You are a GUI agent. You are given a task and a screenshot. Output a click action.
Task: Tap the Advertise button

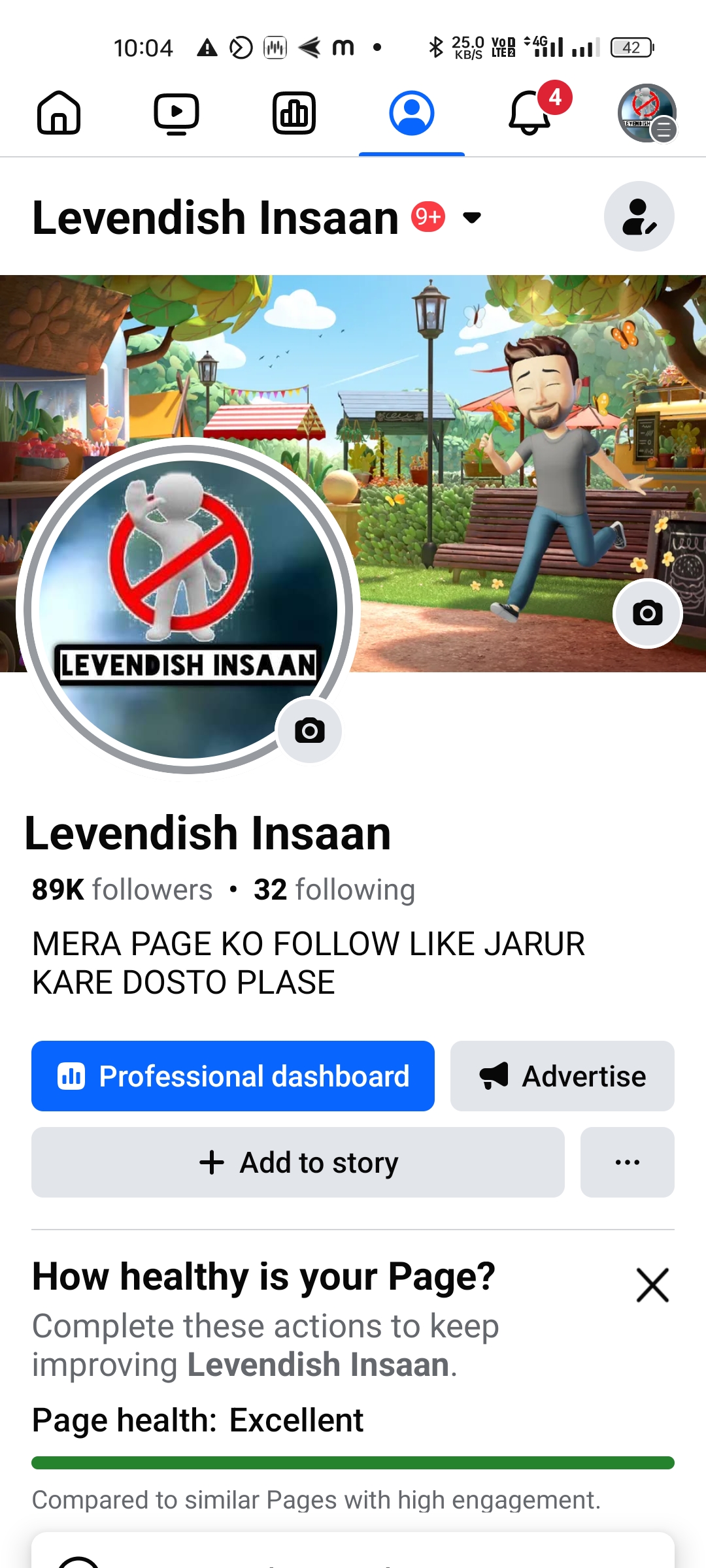[x=562, y=1076]
